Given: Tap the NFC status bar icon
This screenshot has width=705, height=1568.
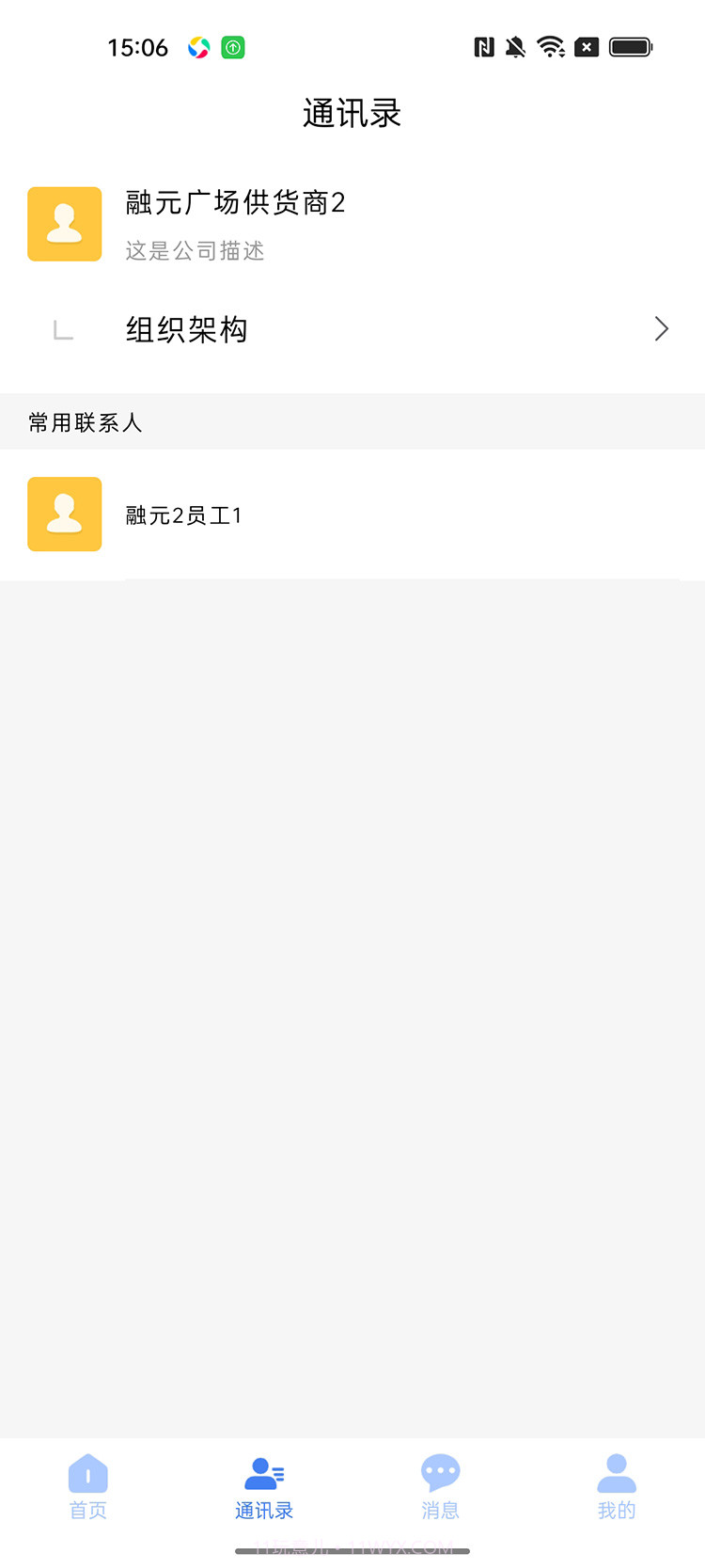Looking at the screenshot, I should click(485, 46).
